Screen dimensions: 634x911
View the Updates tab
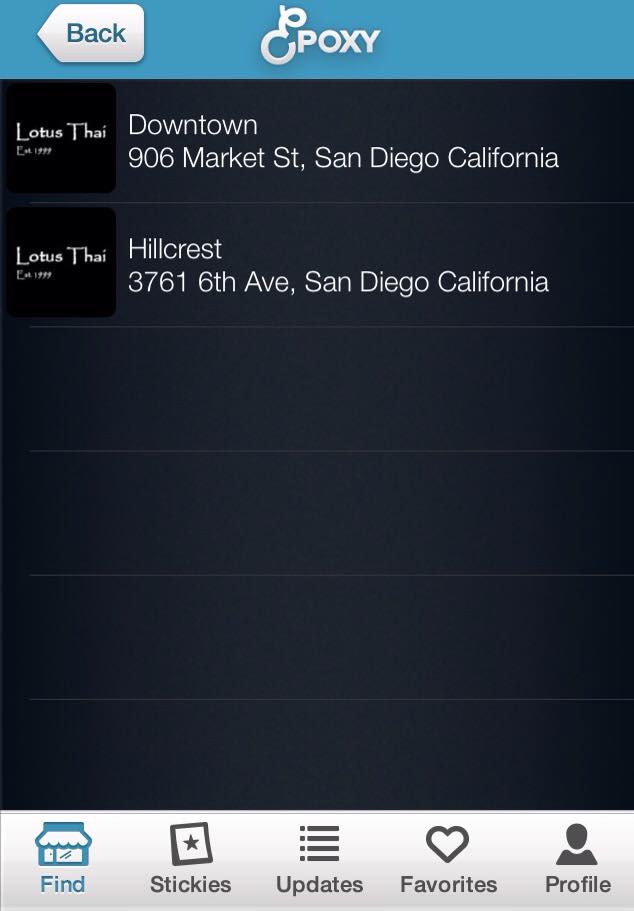(x=319, y=859)
